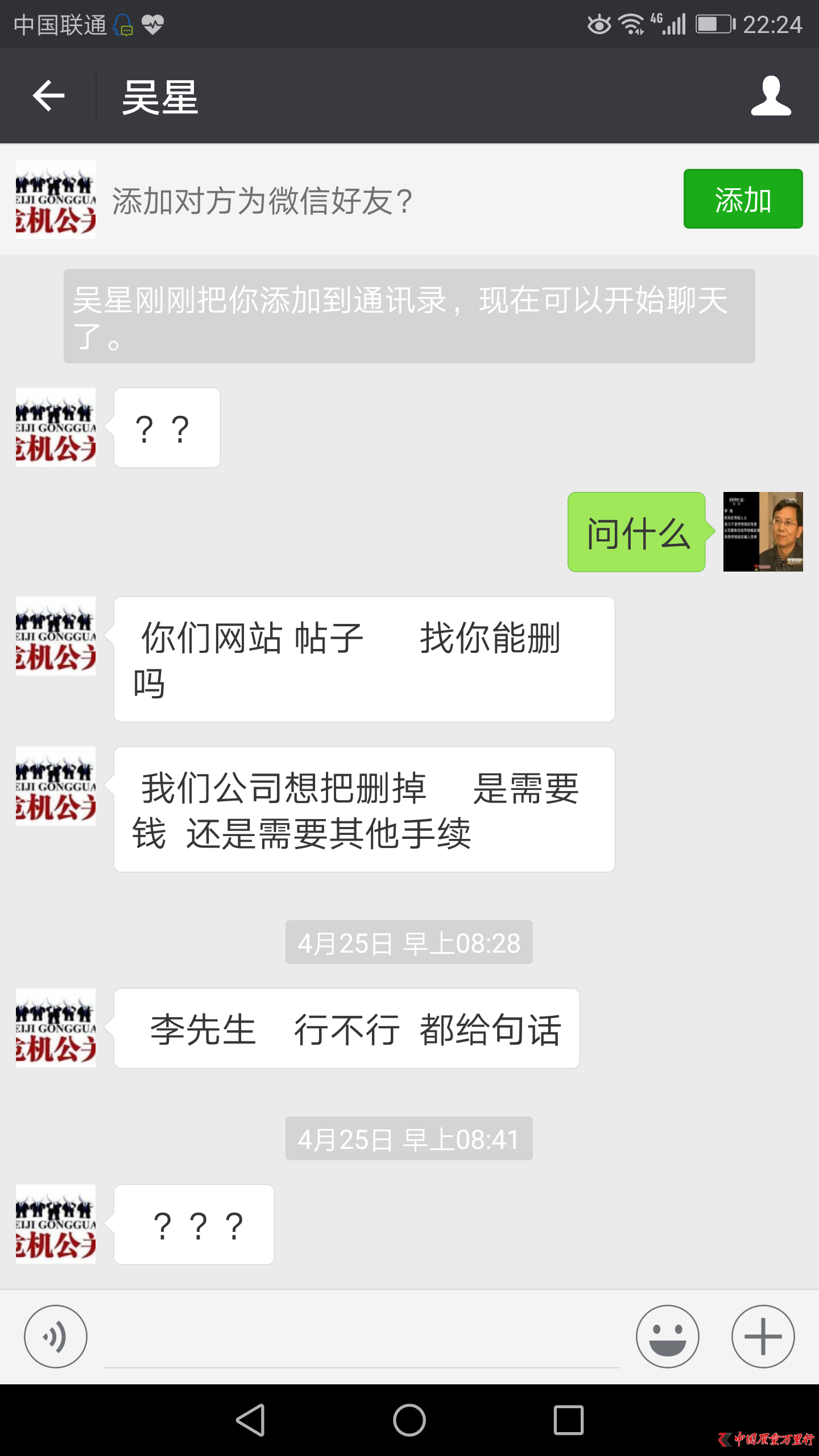Viewport: 819px width, 1456px height.
Task: Go to the system home screen
Action: pos(409,1420)
